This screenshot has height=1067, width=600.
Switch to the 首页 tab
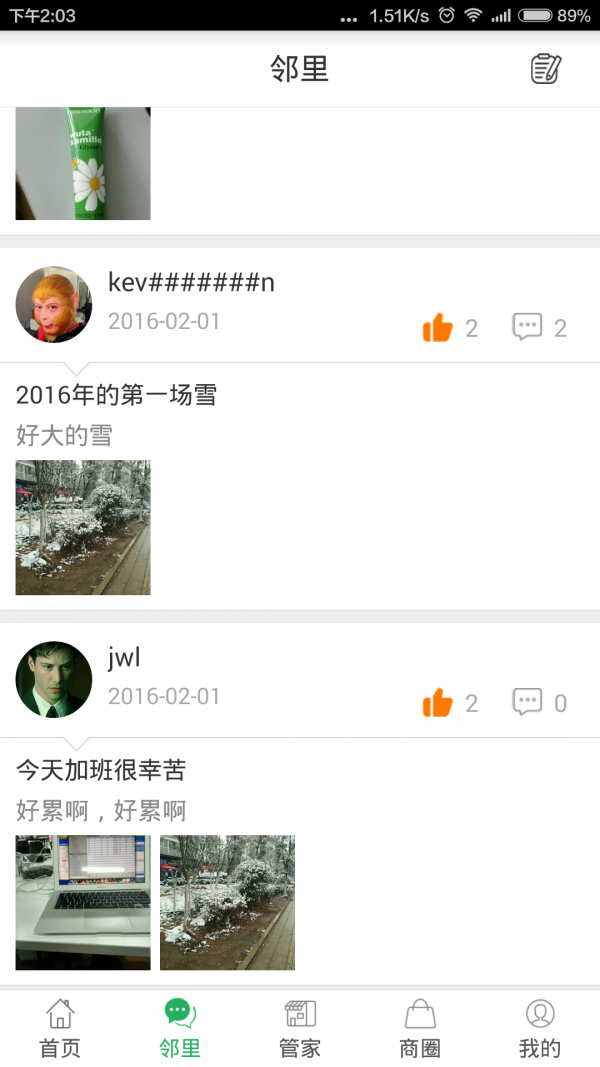tap(60, 1028)
